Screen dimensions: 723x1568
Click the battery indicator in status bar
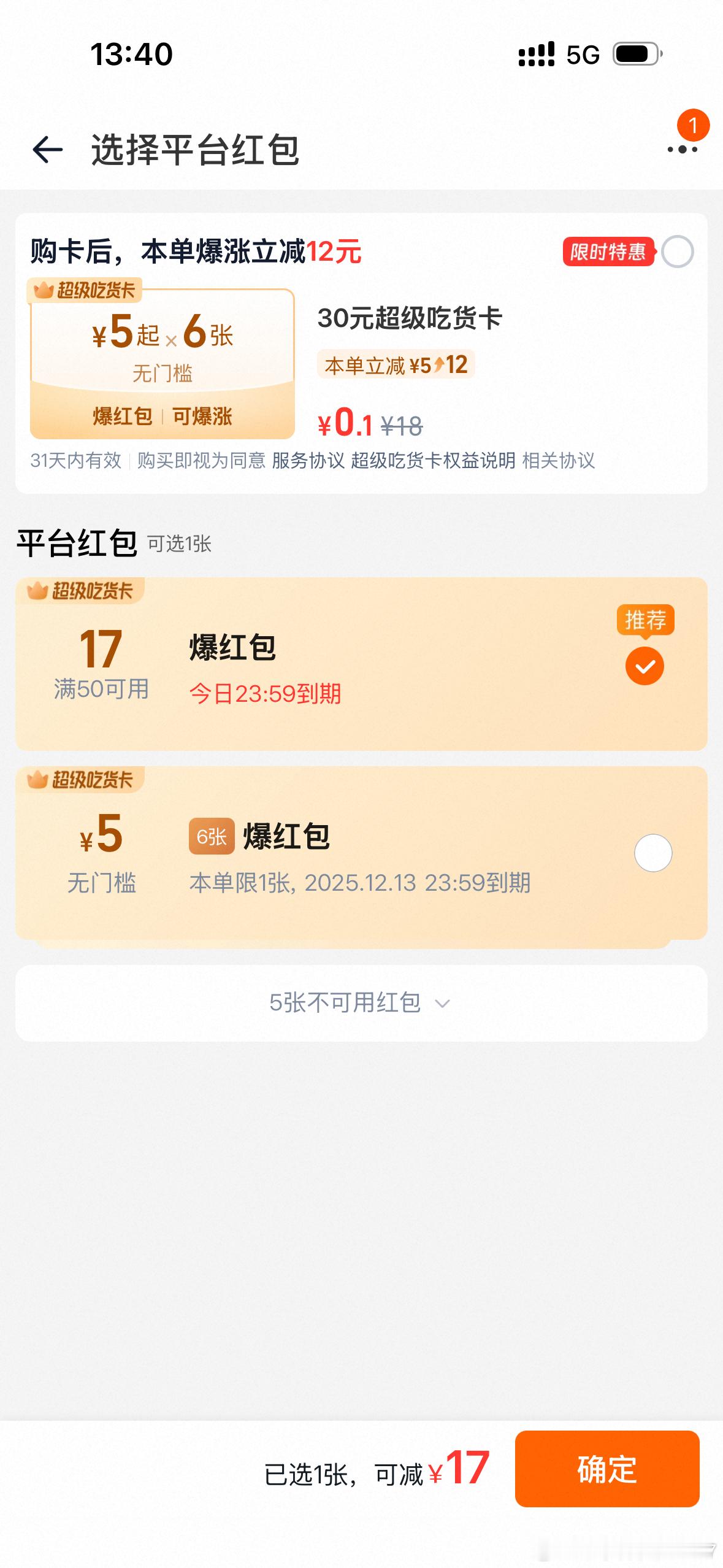pos(635,54)
